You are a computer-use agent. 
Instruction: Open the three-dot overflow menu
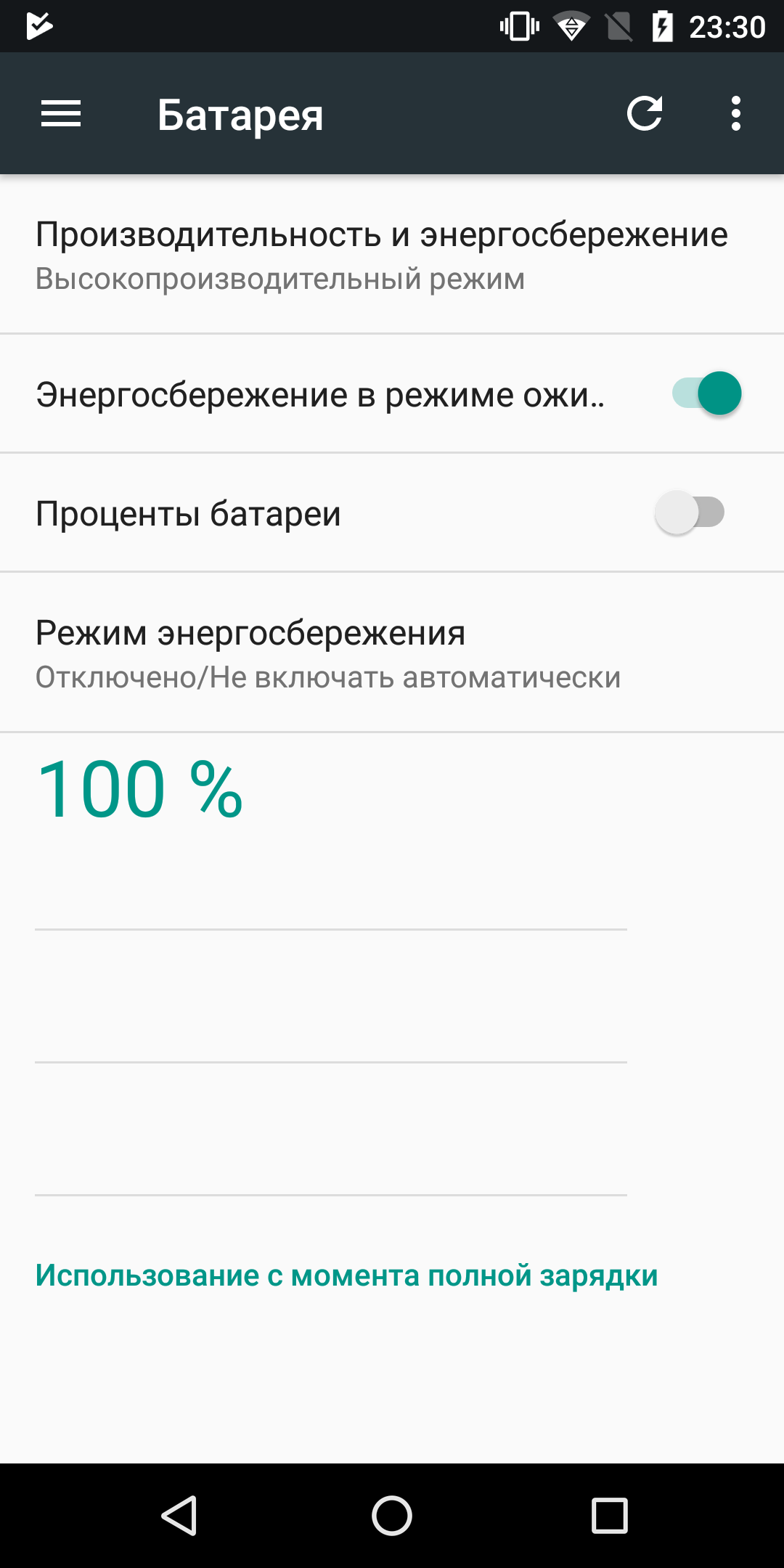pos(736,113)
